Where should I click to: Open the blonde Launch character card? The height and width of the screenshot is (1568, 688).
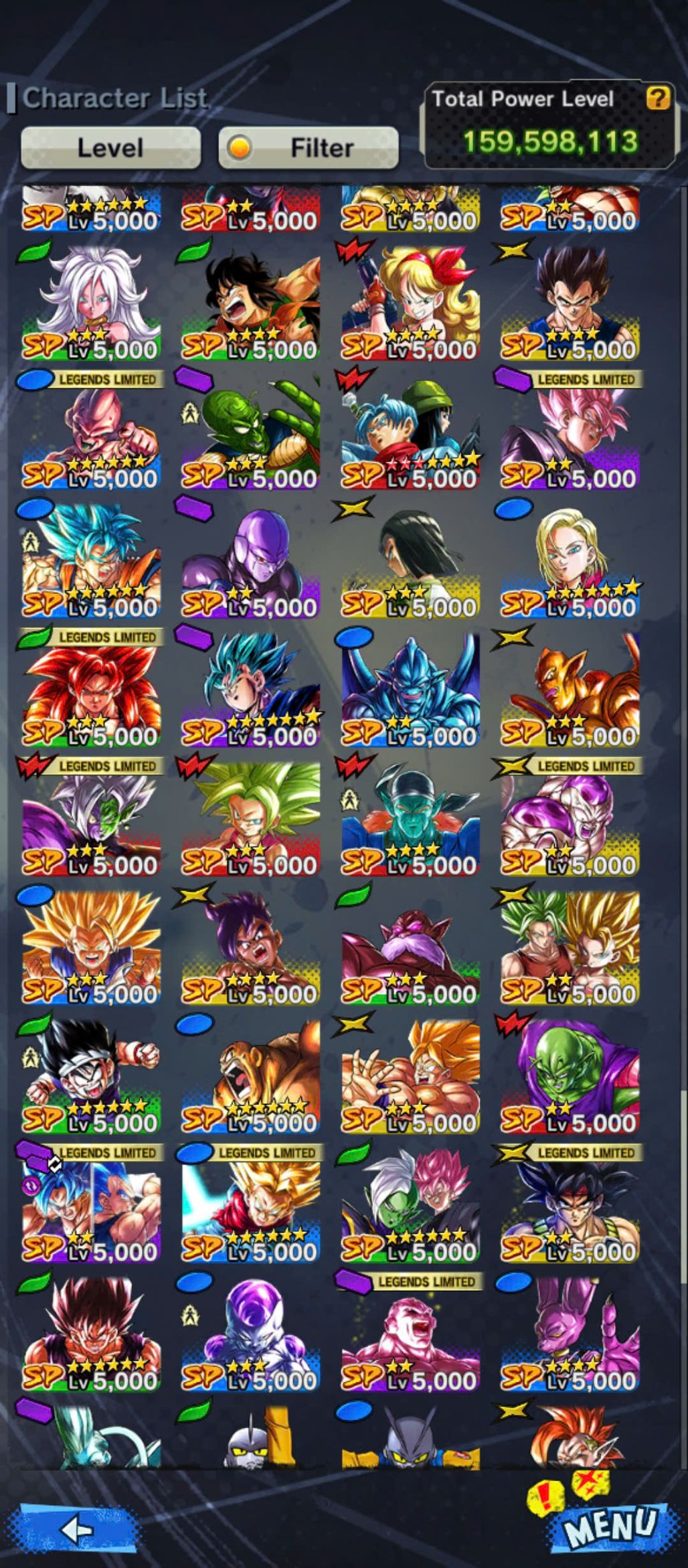tap(410, 303)
